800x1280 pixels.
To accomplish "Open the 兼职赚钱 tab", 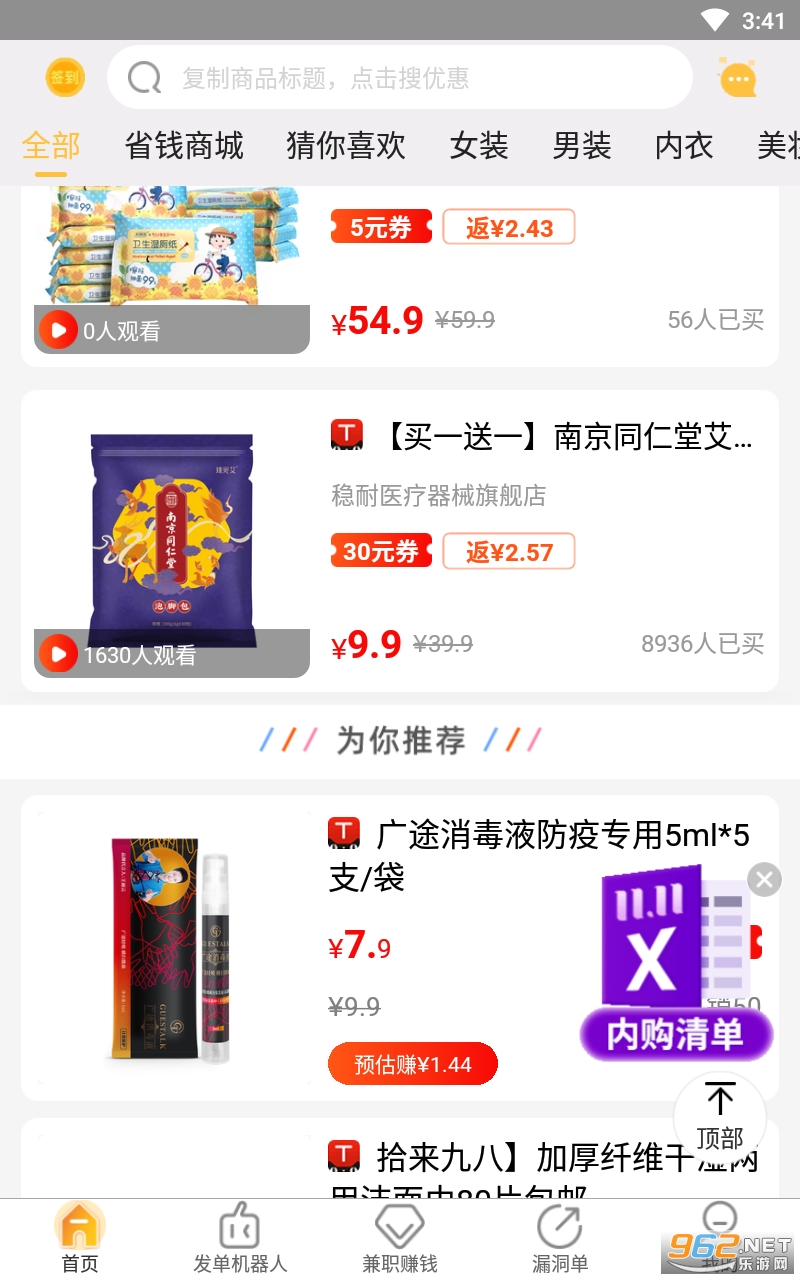I will pos(400,1238).
